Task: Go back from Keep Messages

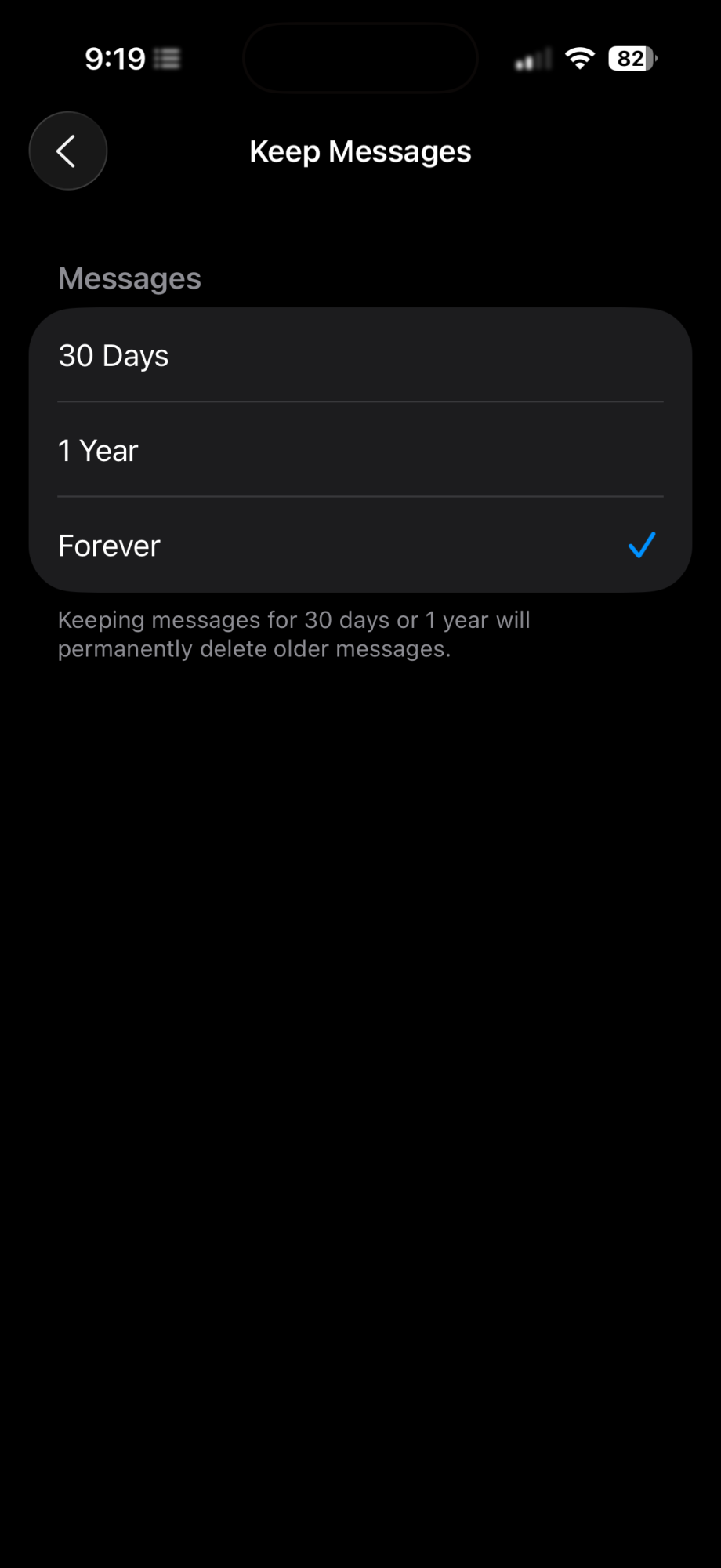Action: tap(67, 151)
